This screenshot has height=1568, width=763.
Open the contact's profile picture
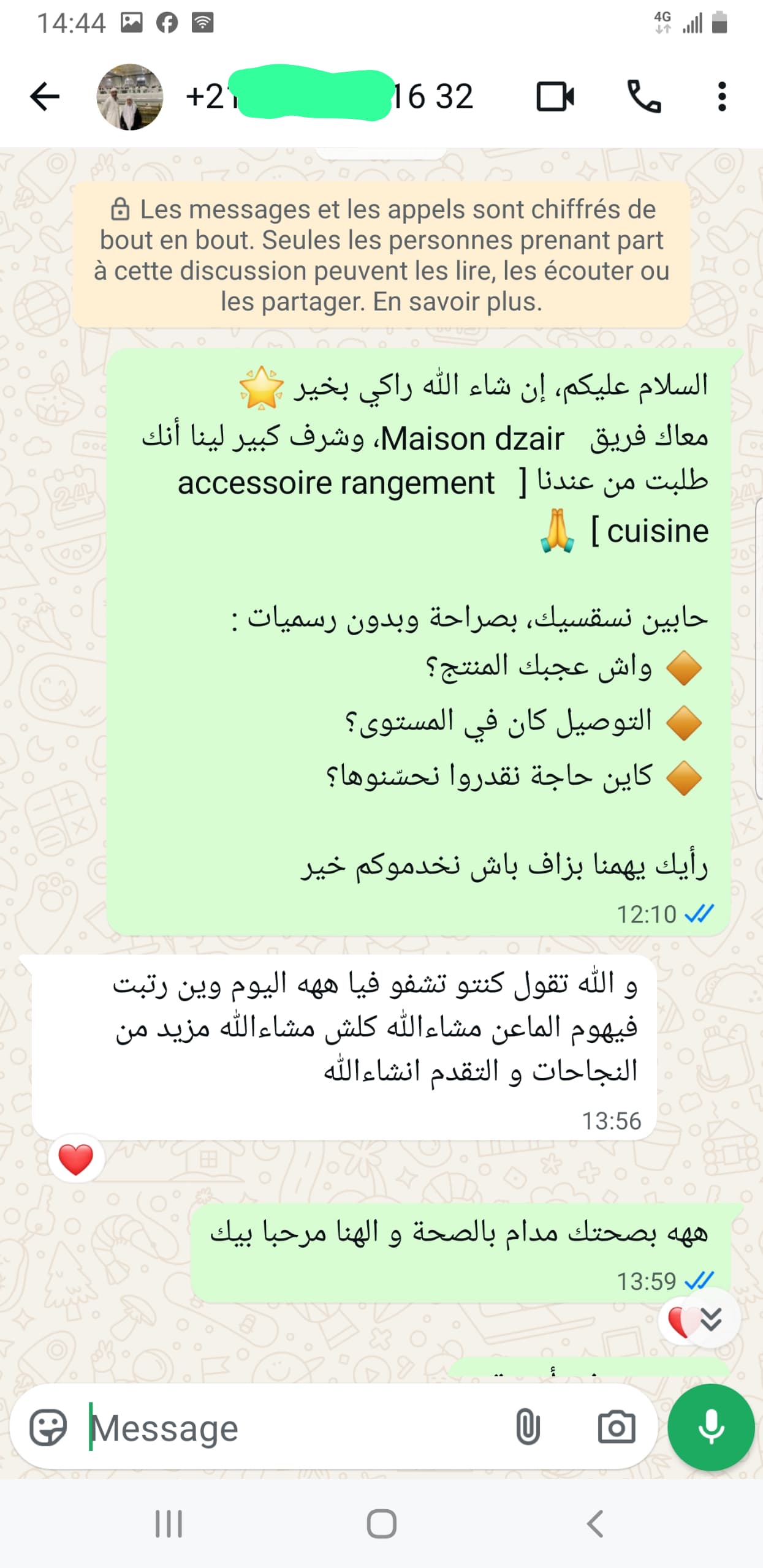(x=130, y=97)
